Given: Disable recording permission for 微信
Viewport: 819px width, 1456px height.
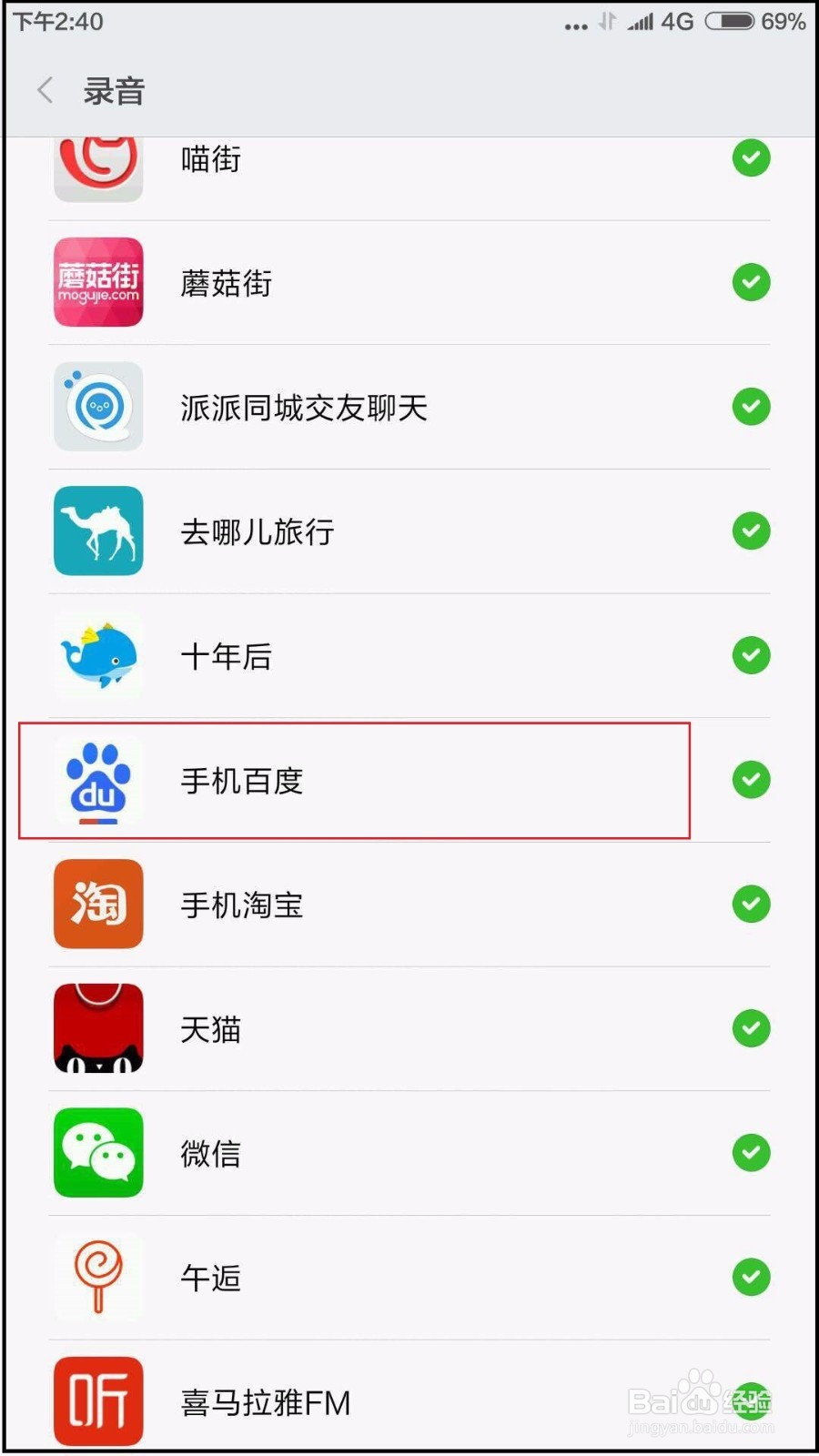Looking at the screenshot, I should [x=751, y=1153].
